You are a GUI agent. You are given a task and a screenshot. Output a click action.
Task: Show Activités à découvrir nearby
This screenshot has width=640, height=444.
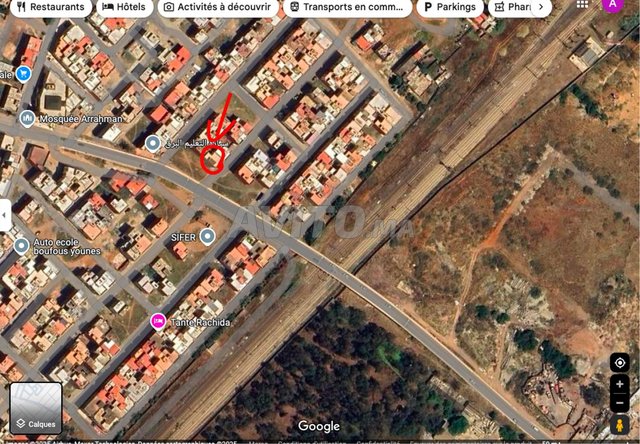click(217, 7)
